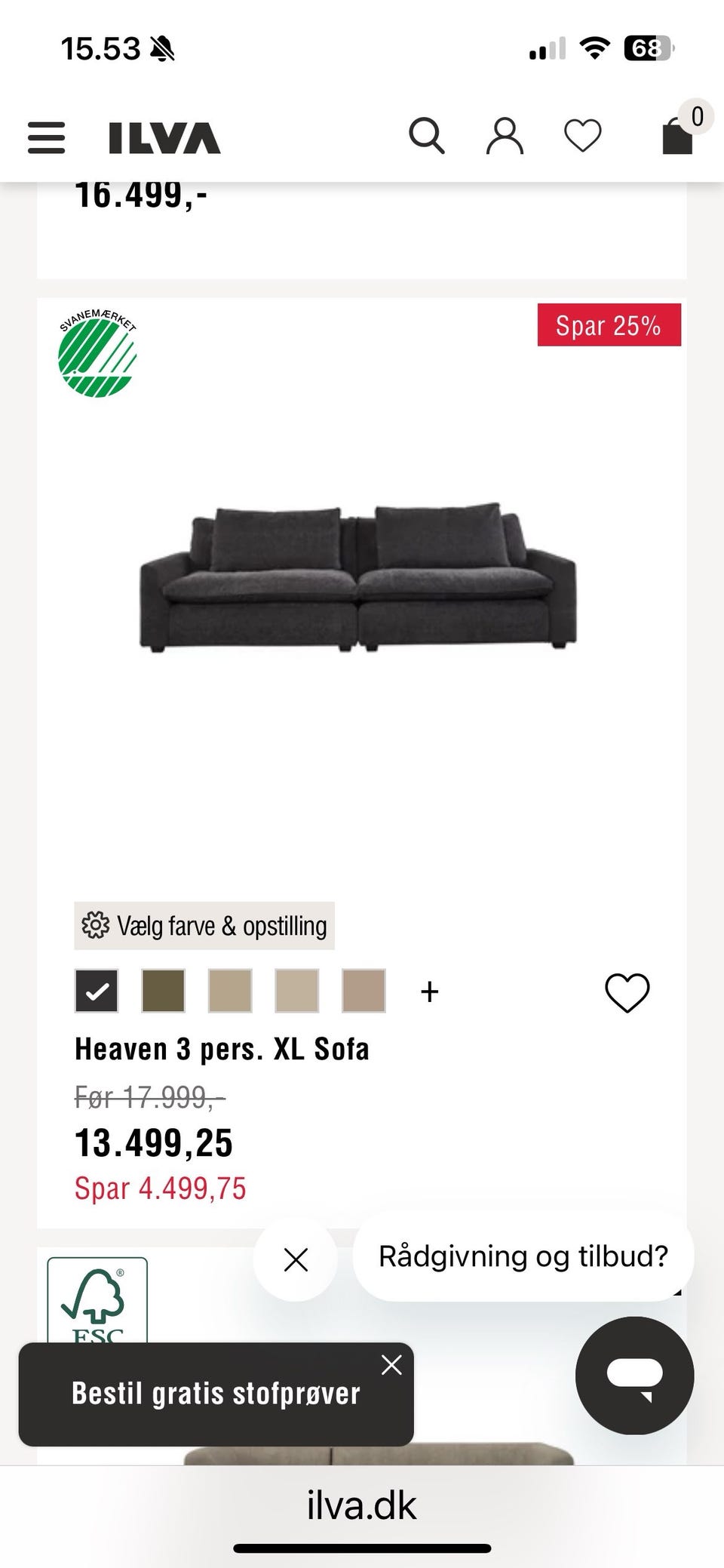Tap Vælg farve & opstilling
724x1568 pixels.
coord(204,926)
